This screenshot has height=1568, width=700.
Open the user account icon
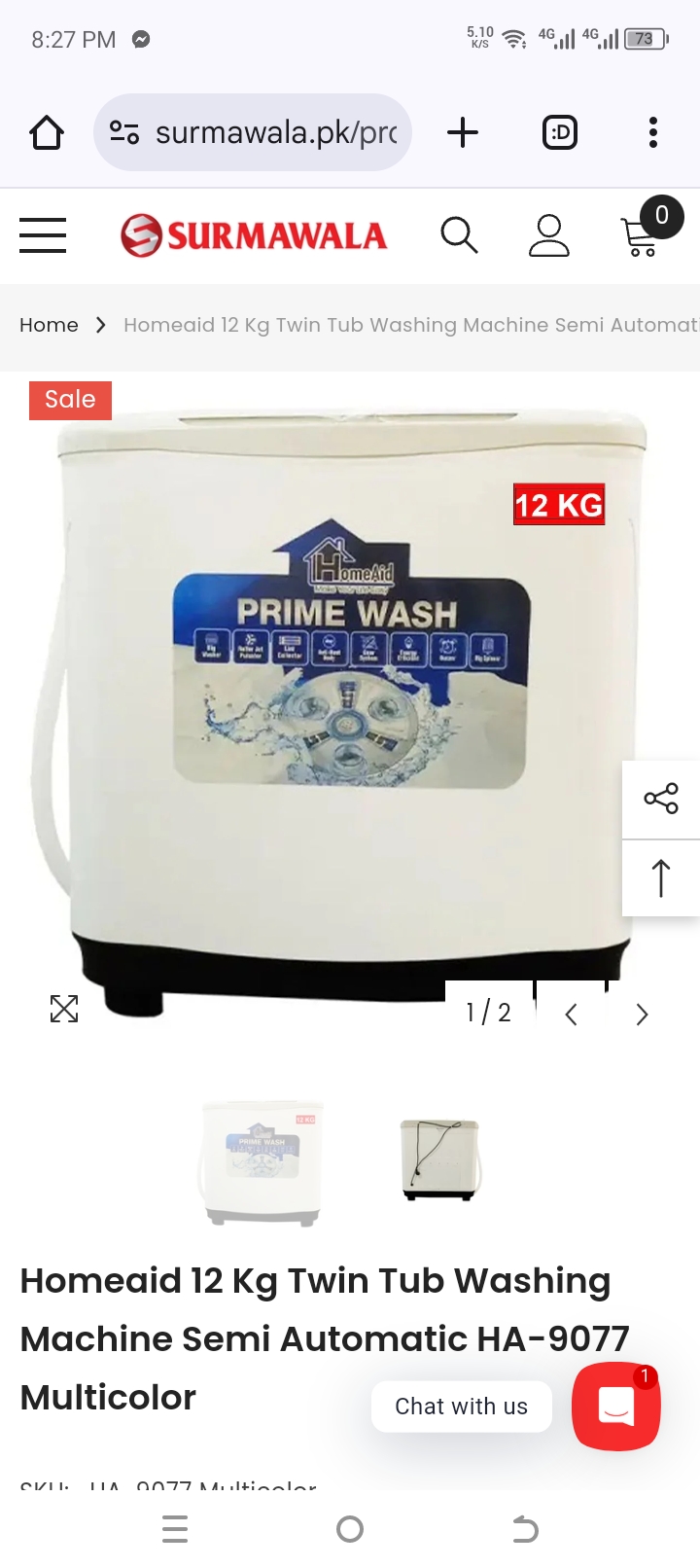pos(548,235)
